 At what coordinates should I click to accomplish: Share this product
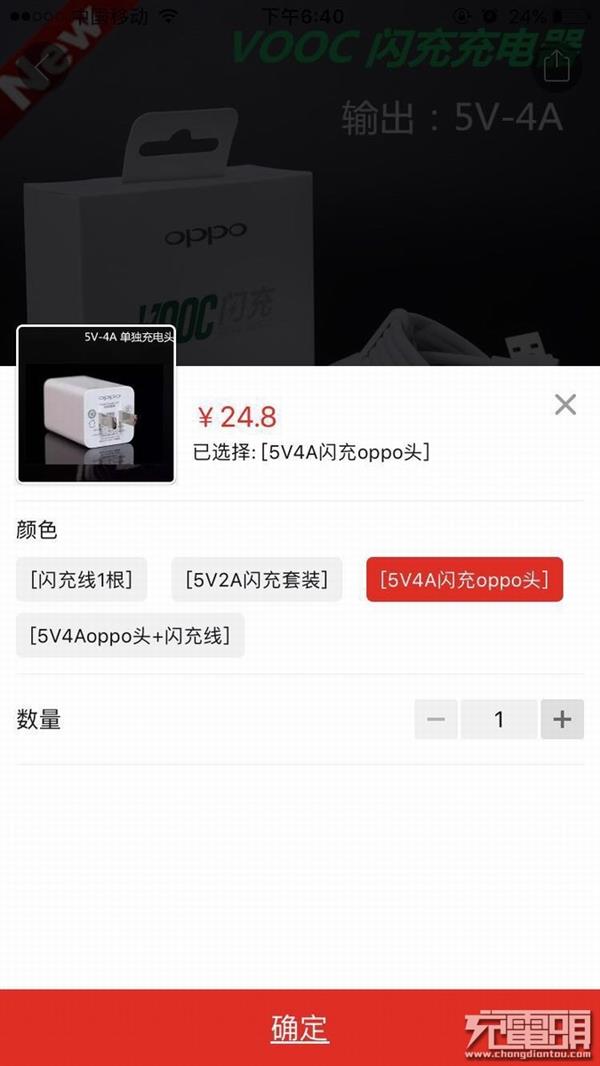556,67
